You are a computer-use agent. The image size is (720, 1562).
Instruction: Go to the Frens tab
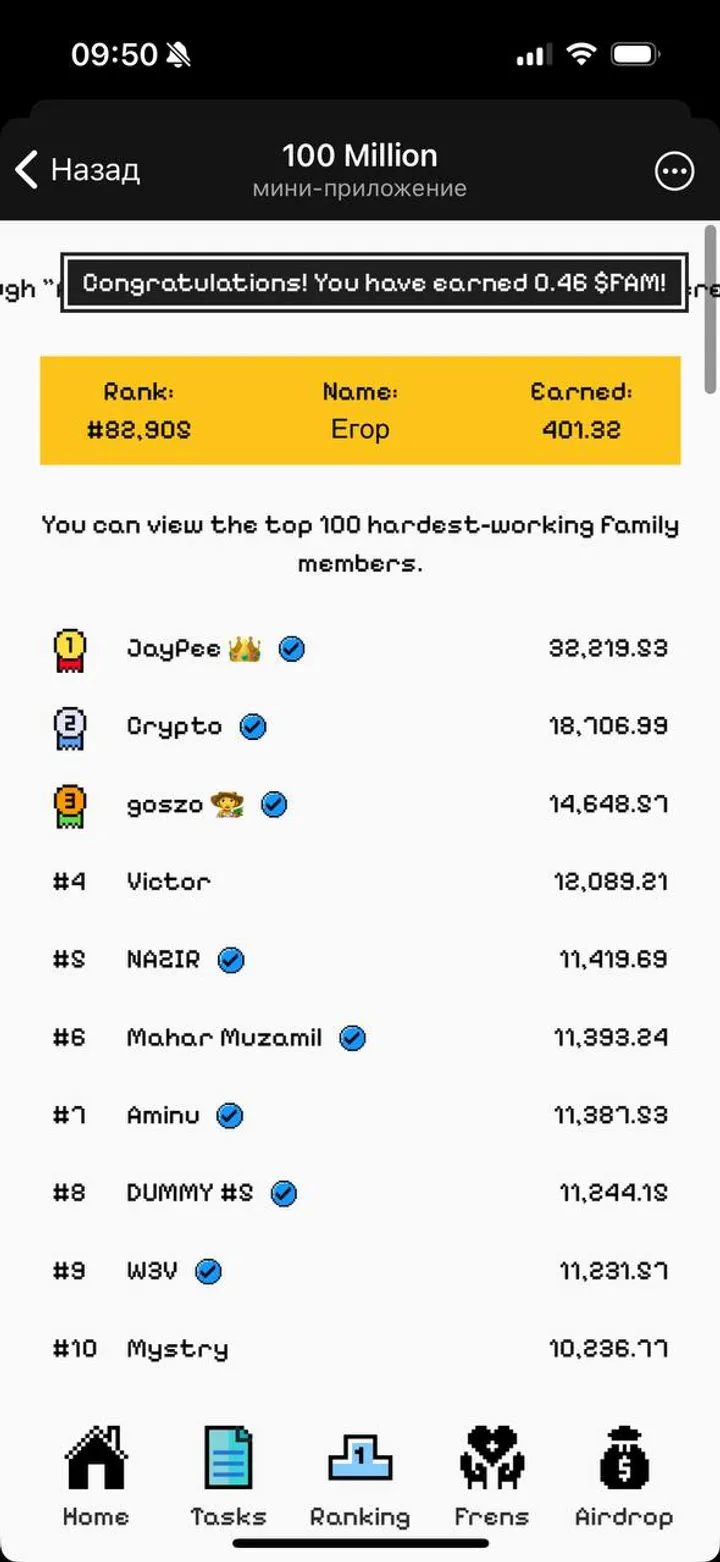click(491, 1476)
